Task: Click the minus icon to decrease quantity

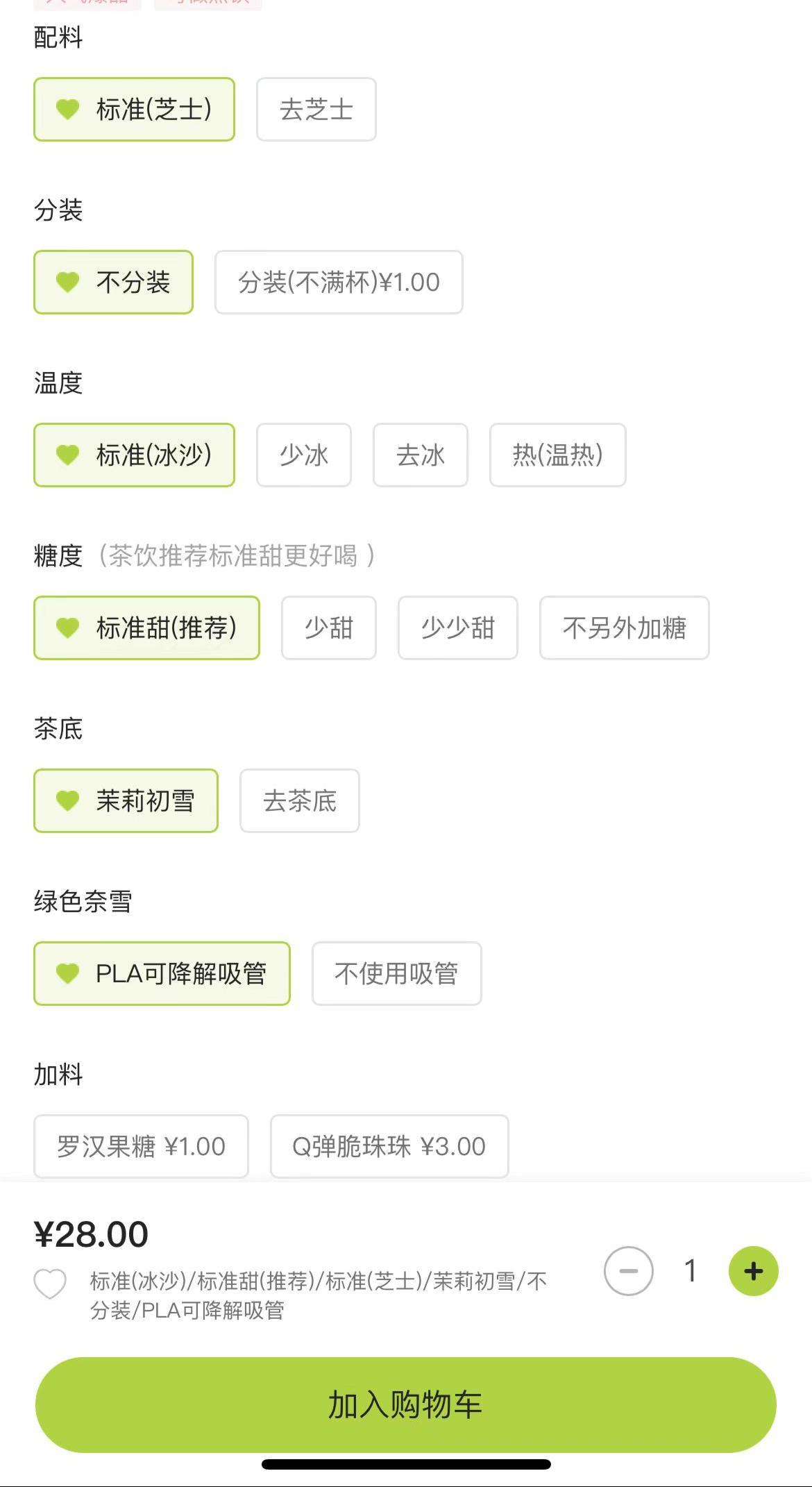Action: (x=629, y=1270)
